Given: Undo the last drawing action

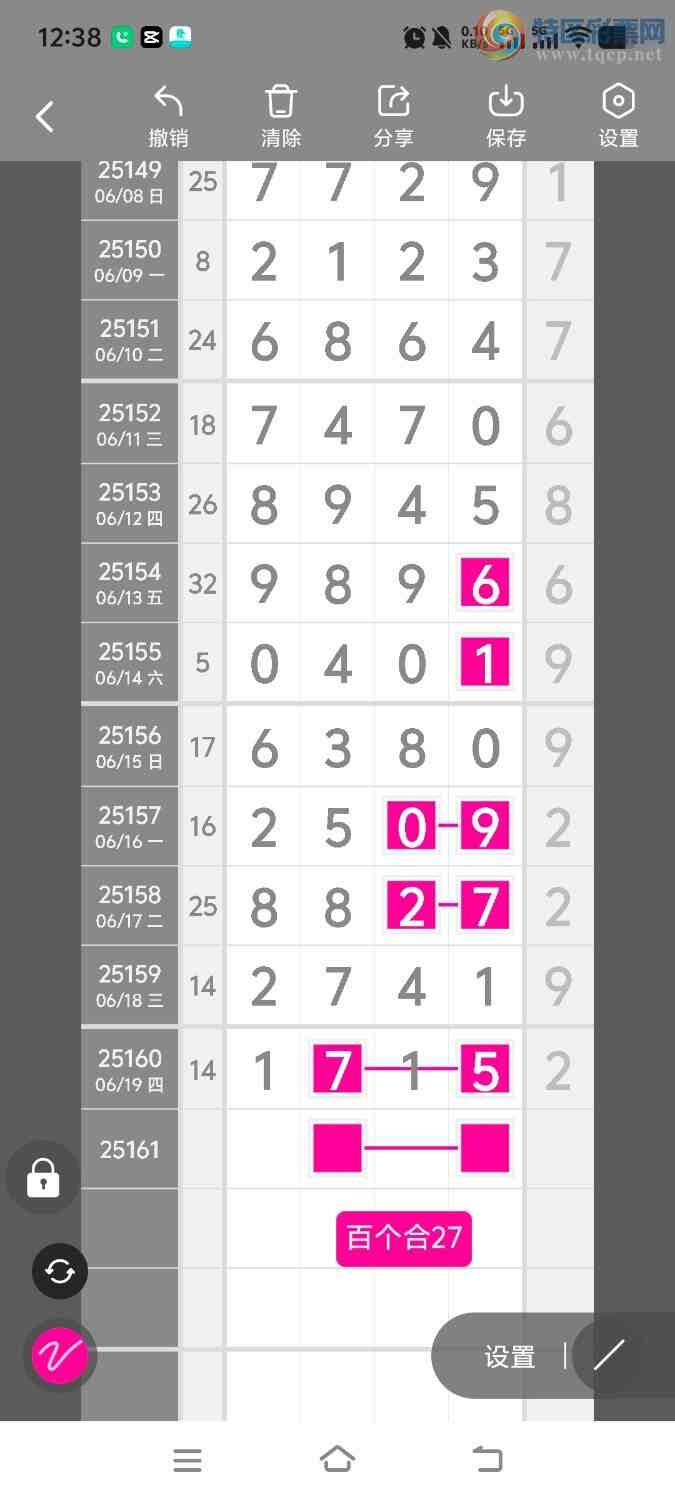Looking at the screenshot, I should (168, 116).
